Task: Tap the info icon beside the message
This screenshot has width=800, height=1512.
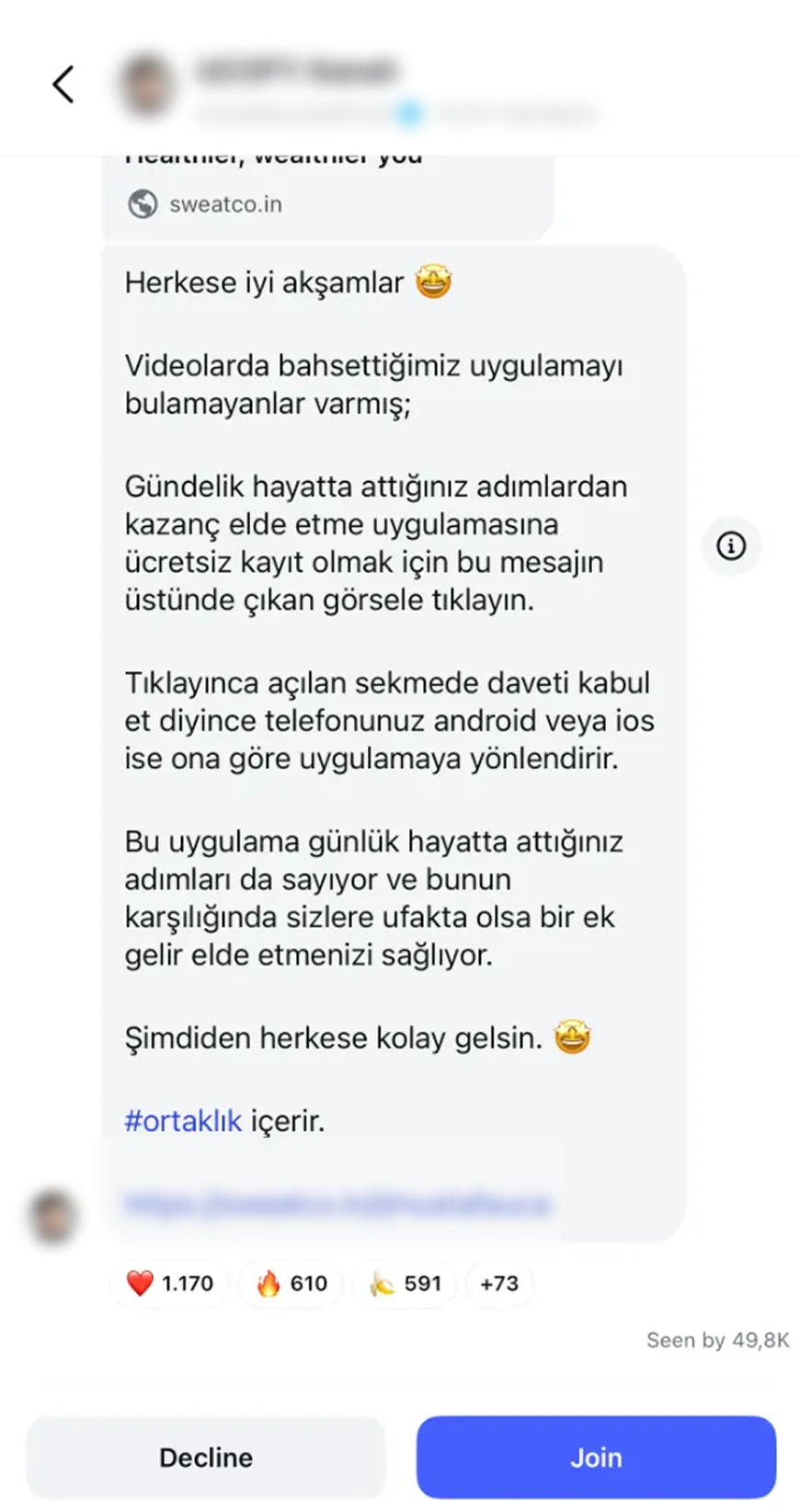Action: (x=731, y=546)
